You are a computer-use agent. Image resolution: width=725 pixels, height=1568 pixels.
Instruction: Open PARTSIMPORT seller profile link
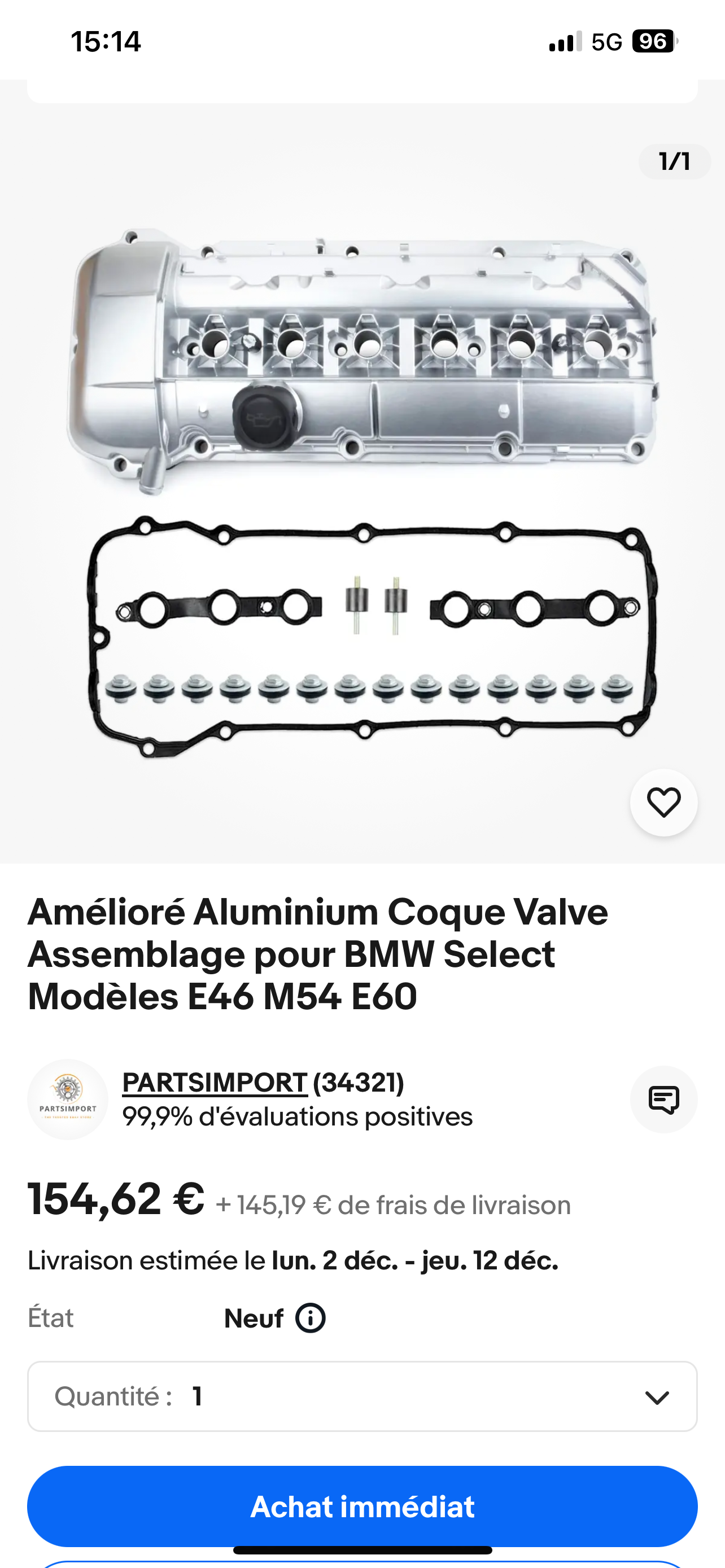point(214,1083)
